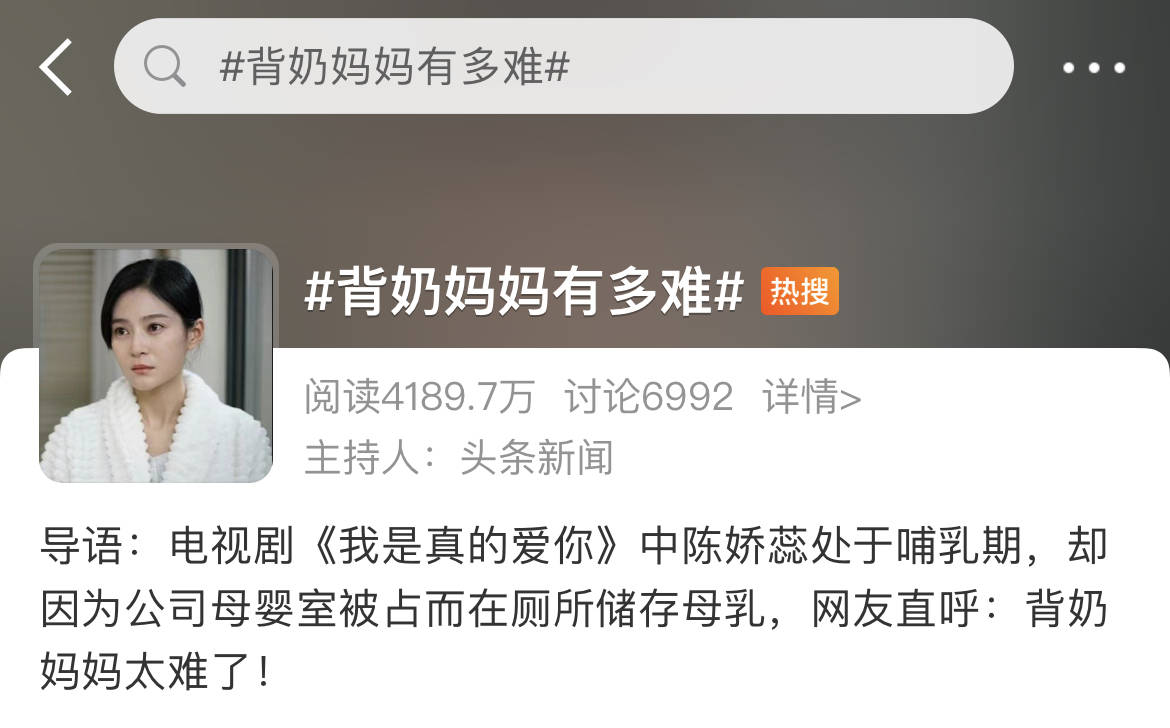This screenshot has width=1170, height=728.
Task: Open the three-dot overflow menu
Action: click(1093, 68)
